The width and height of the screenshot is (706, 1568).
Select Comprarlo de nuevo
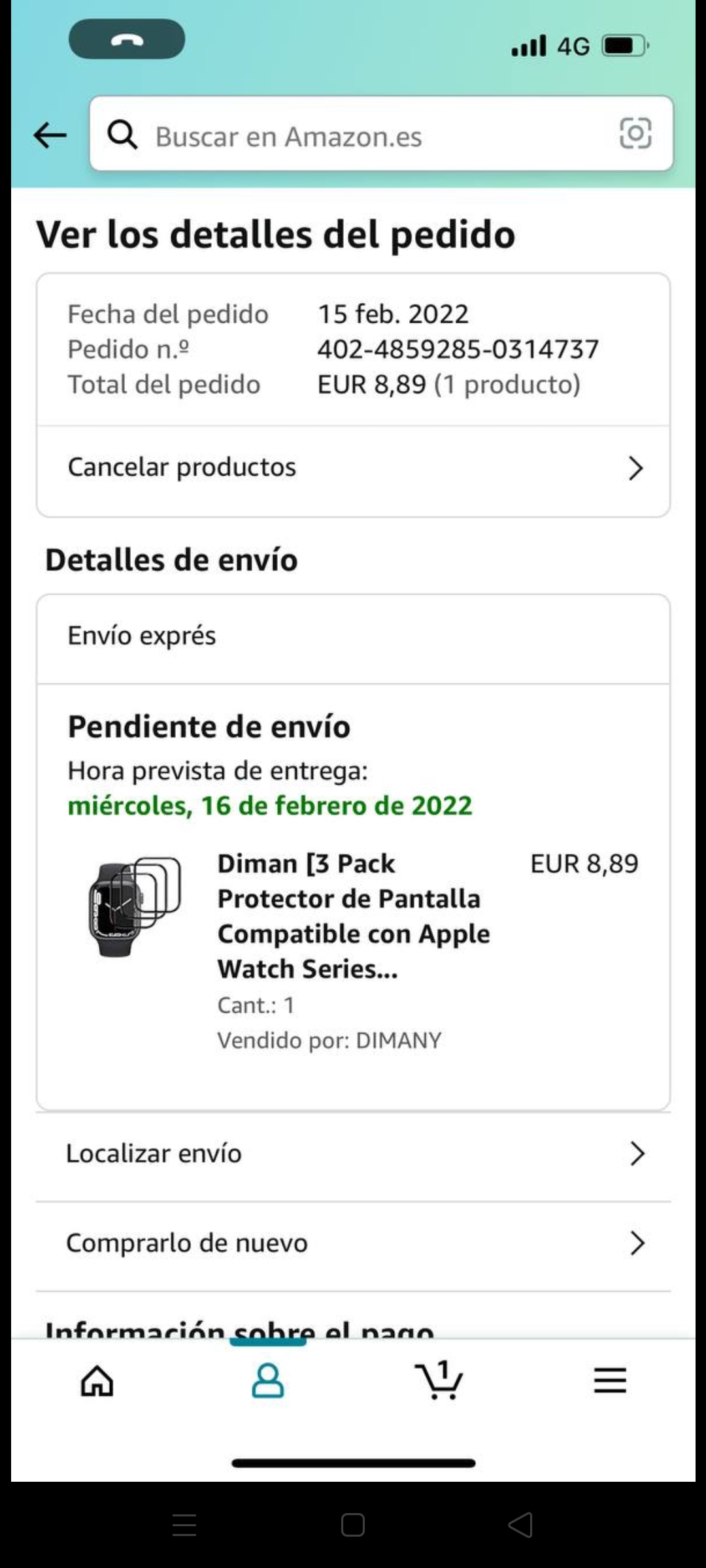click(353, 1243)
